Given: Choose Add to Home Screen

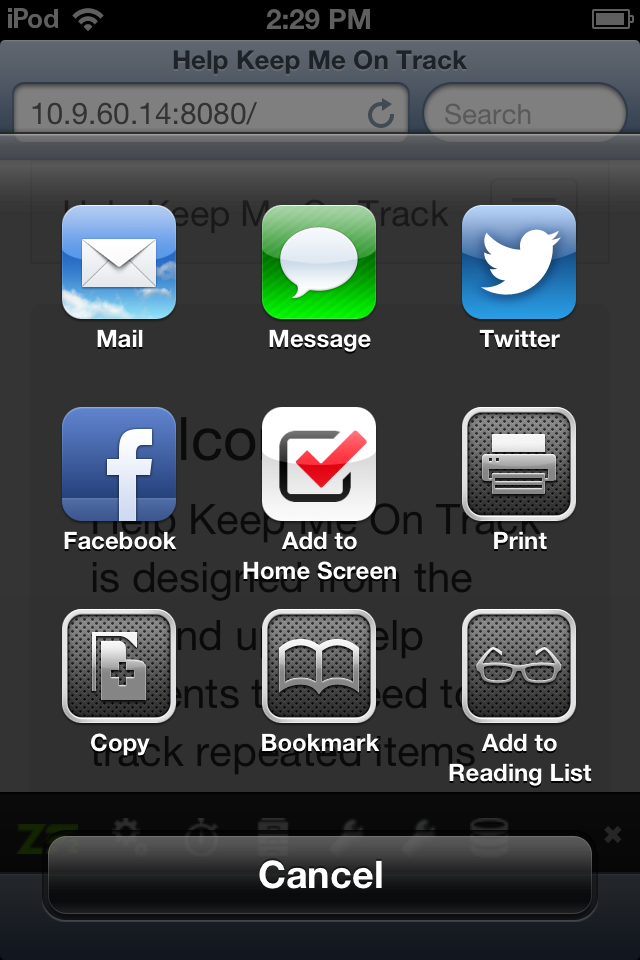Looking at the screenshot, I should [319, 464].
